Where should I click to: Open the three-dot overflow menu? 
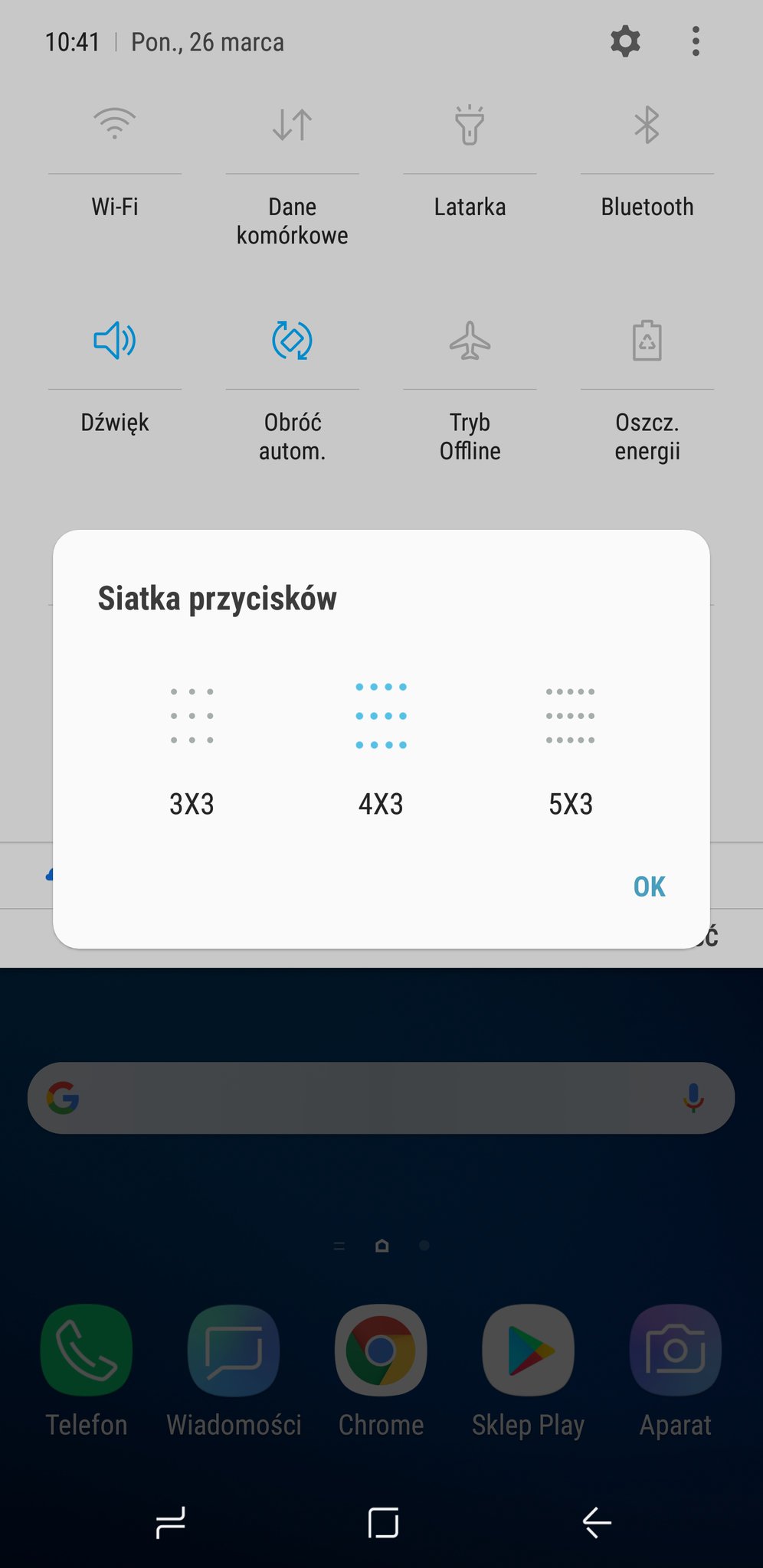coord(696,41)
